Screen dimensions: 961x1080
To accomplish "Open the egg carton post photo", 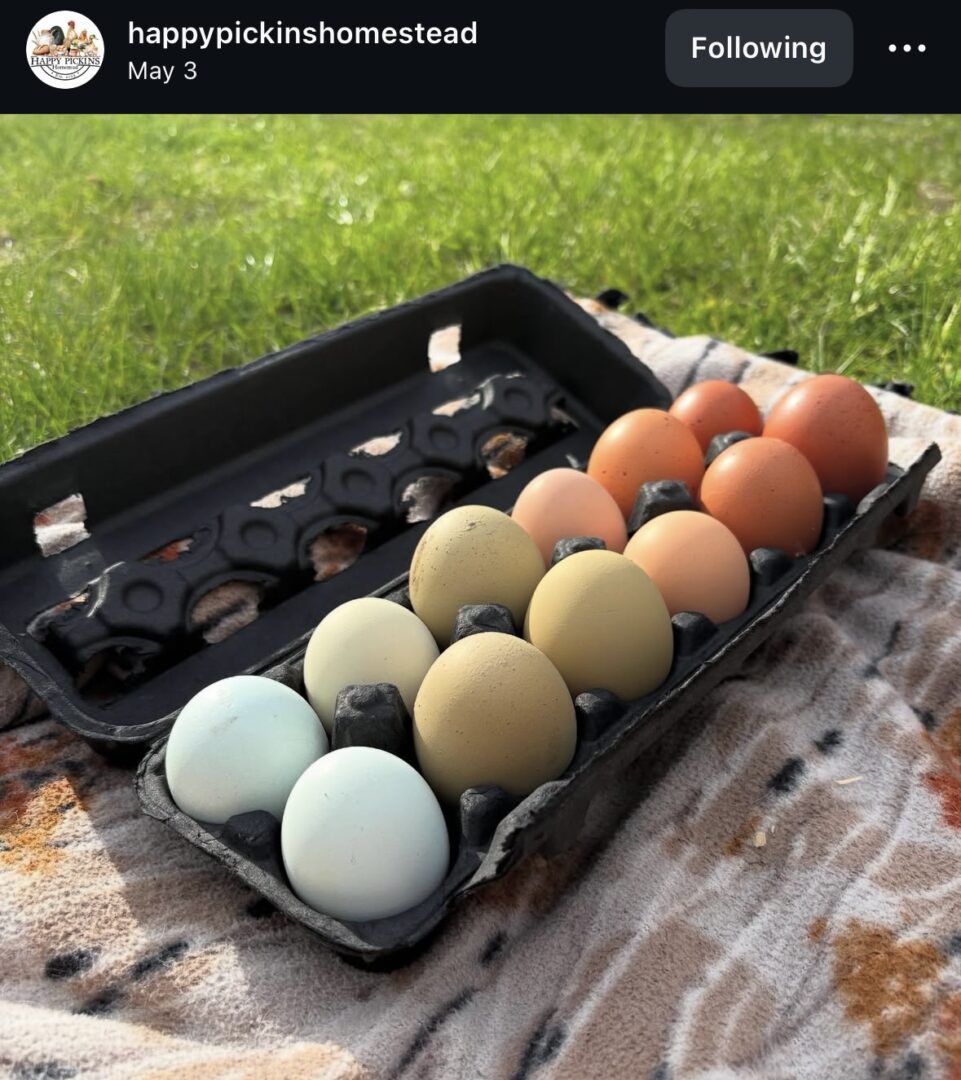I will click(x=480, y=600).
